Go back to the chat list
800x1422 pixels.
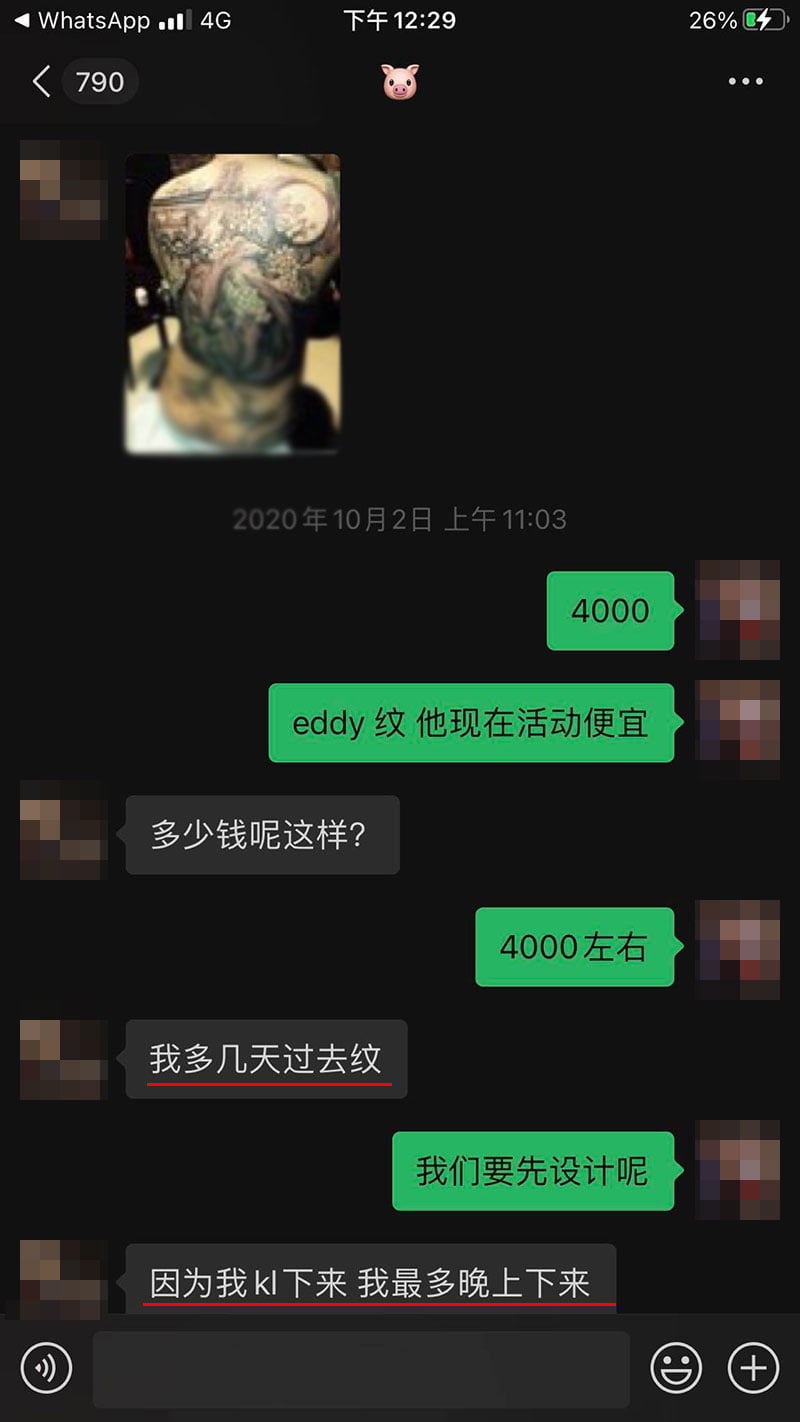[x=42, y=82]
